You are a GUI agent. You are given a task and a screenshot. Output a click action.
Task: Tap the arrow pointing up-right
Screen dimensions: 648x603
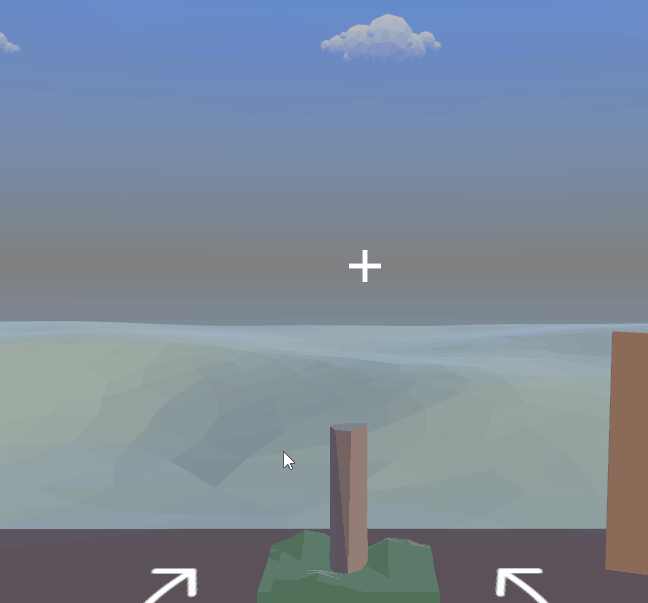point(173,584)
